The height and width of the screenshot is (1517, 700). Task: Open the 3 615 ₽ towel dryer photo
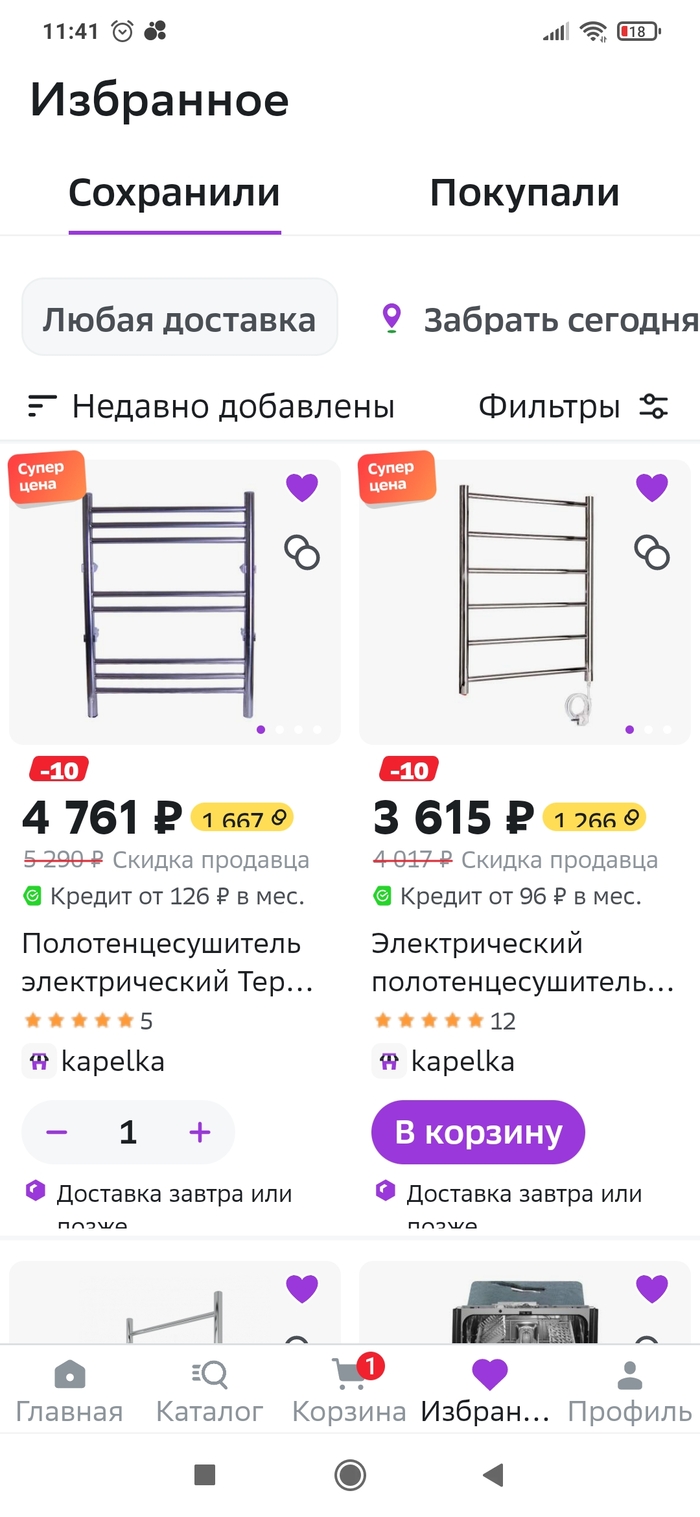520,605
